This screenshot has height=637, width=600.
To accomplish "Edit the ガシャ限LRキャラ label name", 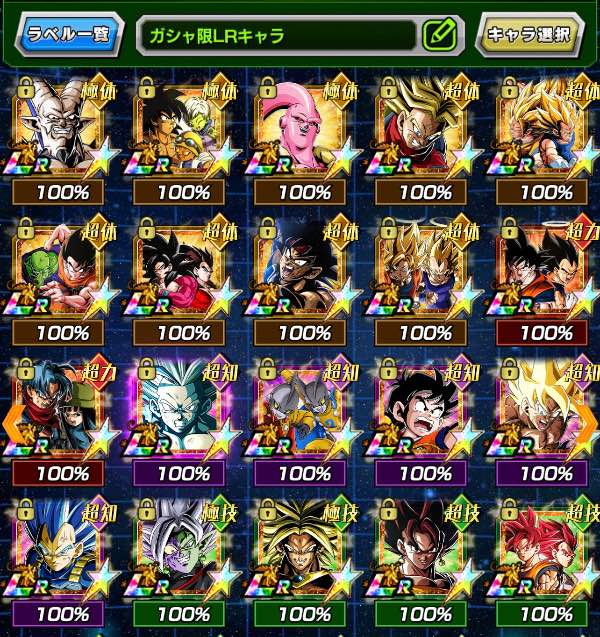I will click(x=440, y=35).
